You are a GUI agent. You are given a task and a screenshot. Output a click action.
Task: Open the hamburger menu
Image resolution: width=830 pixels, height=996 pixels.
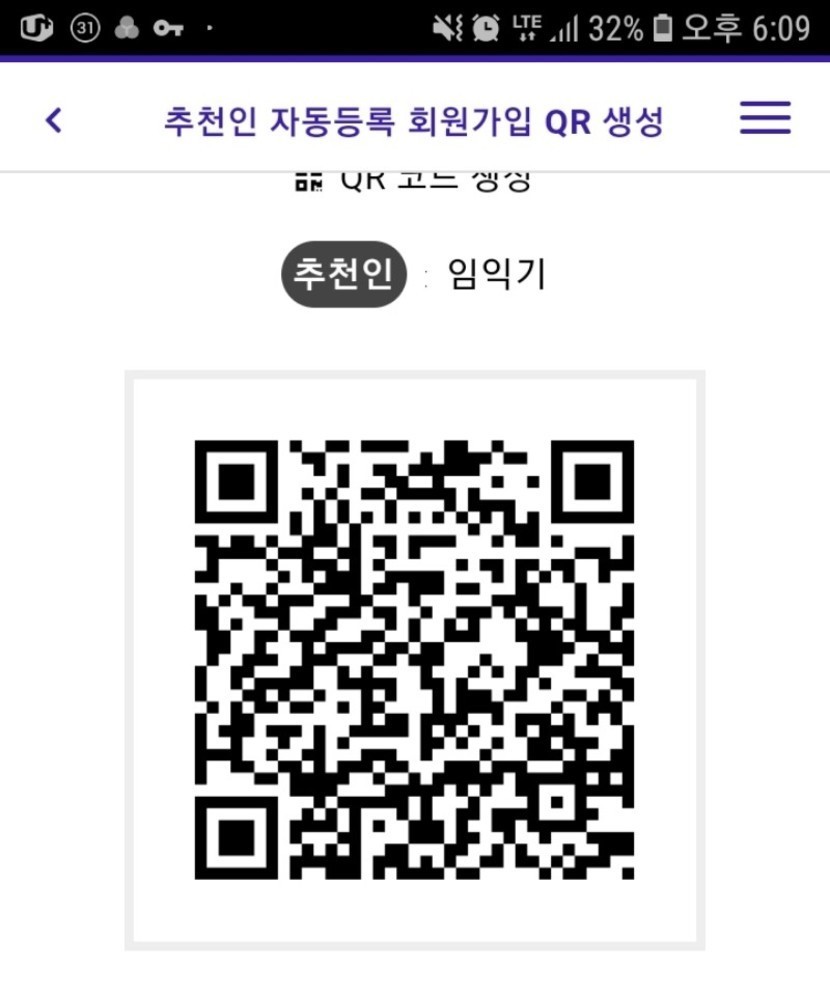click(x=765, y=118)
